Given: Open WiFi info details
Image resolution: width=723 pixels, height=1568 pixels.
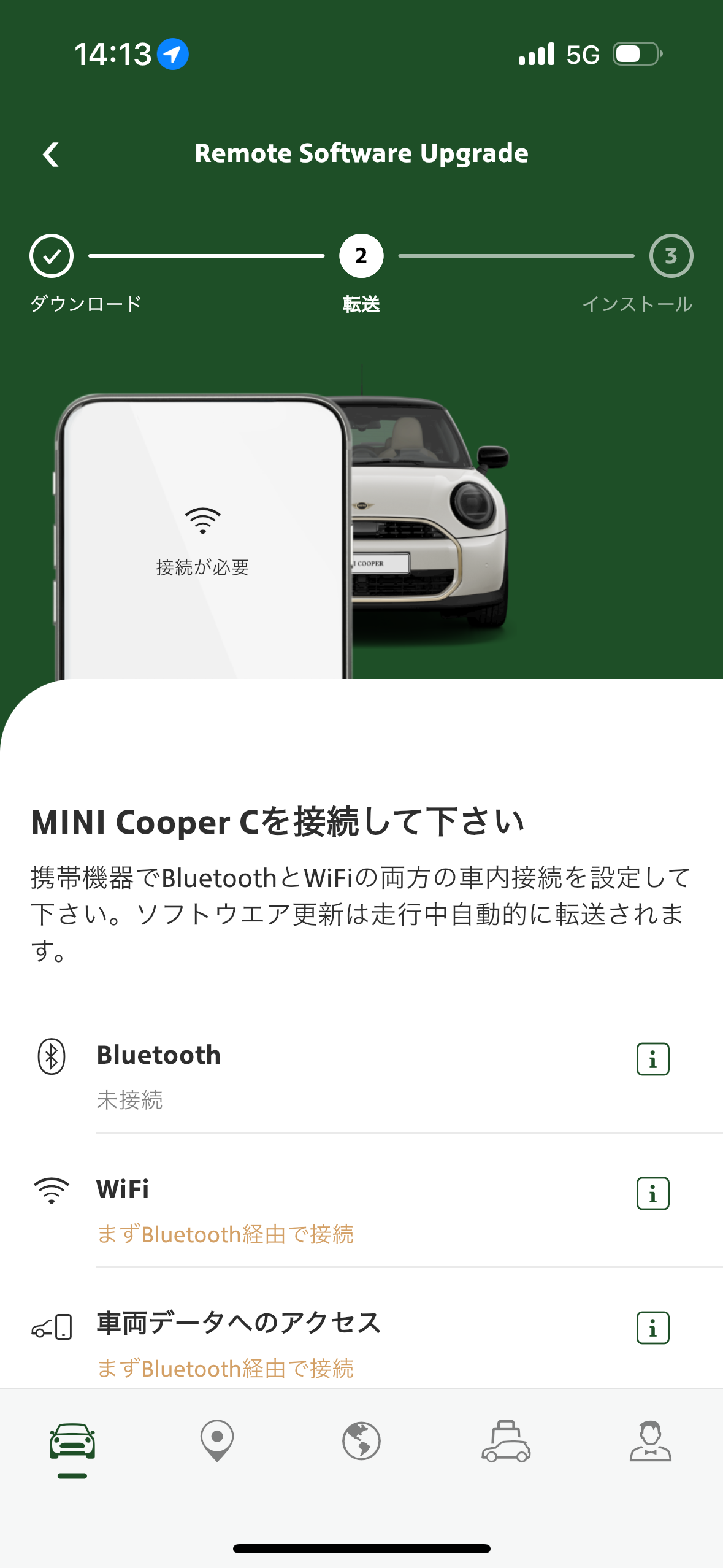Looking at the screenshot, I should coord(653,1192).
